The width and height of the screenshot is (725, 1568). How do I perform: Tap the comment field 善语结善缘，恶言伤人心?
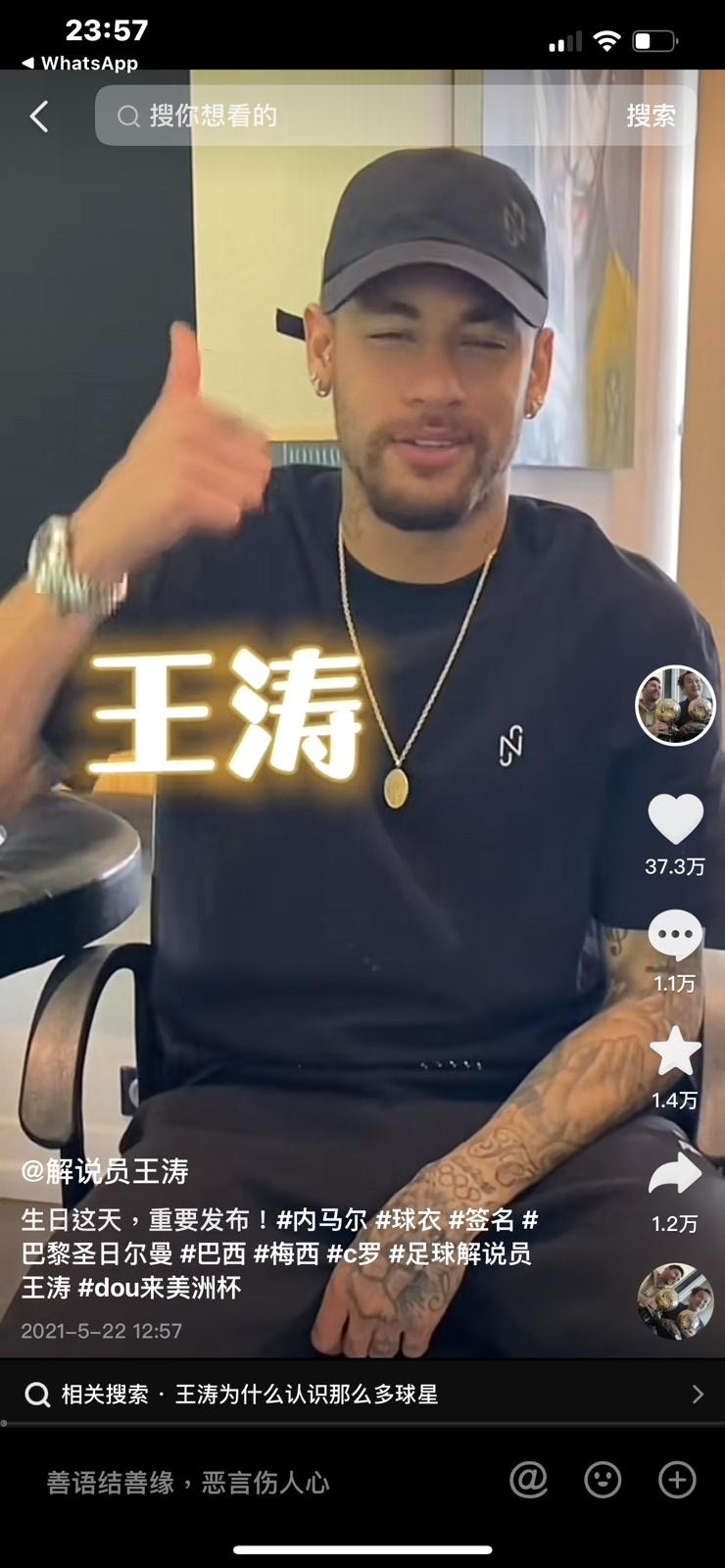pos(188,1482)
